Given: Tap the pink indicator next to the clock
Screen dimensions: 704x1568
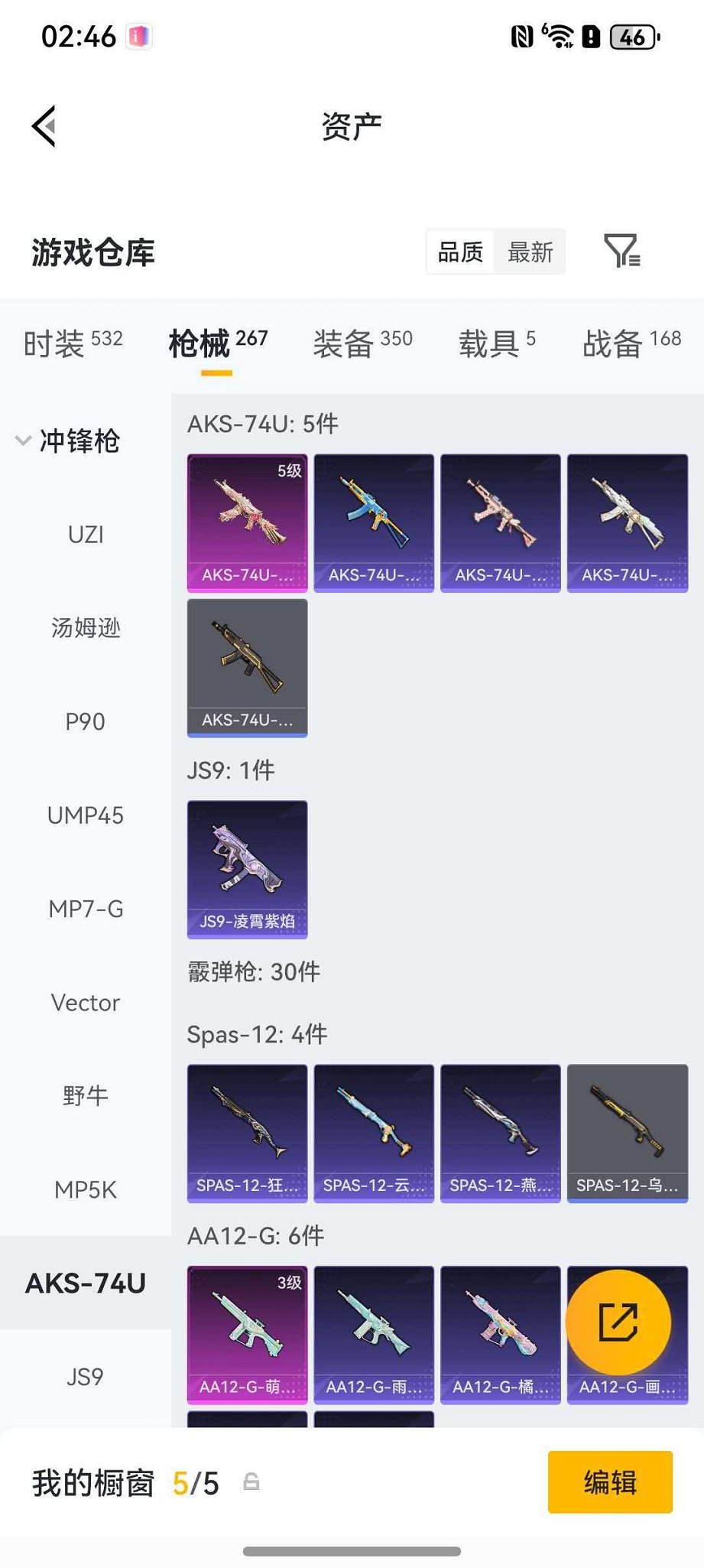Looking at the screenshot, I should click(138, 35).
